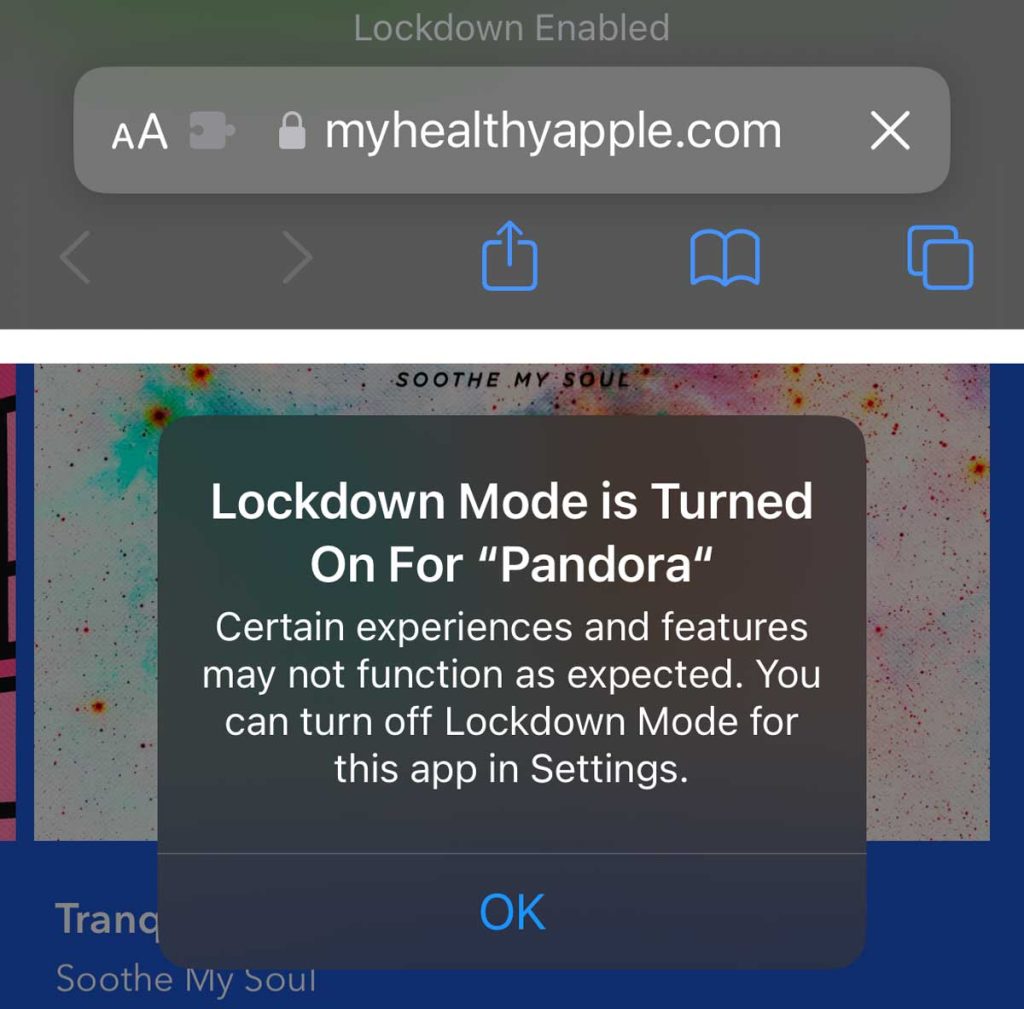The image size is (1024, 1009).
Task: Open the Safari extensions puzzle icon
Action: click(x=211, y=132)
